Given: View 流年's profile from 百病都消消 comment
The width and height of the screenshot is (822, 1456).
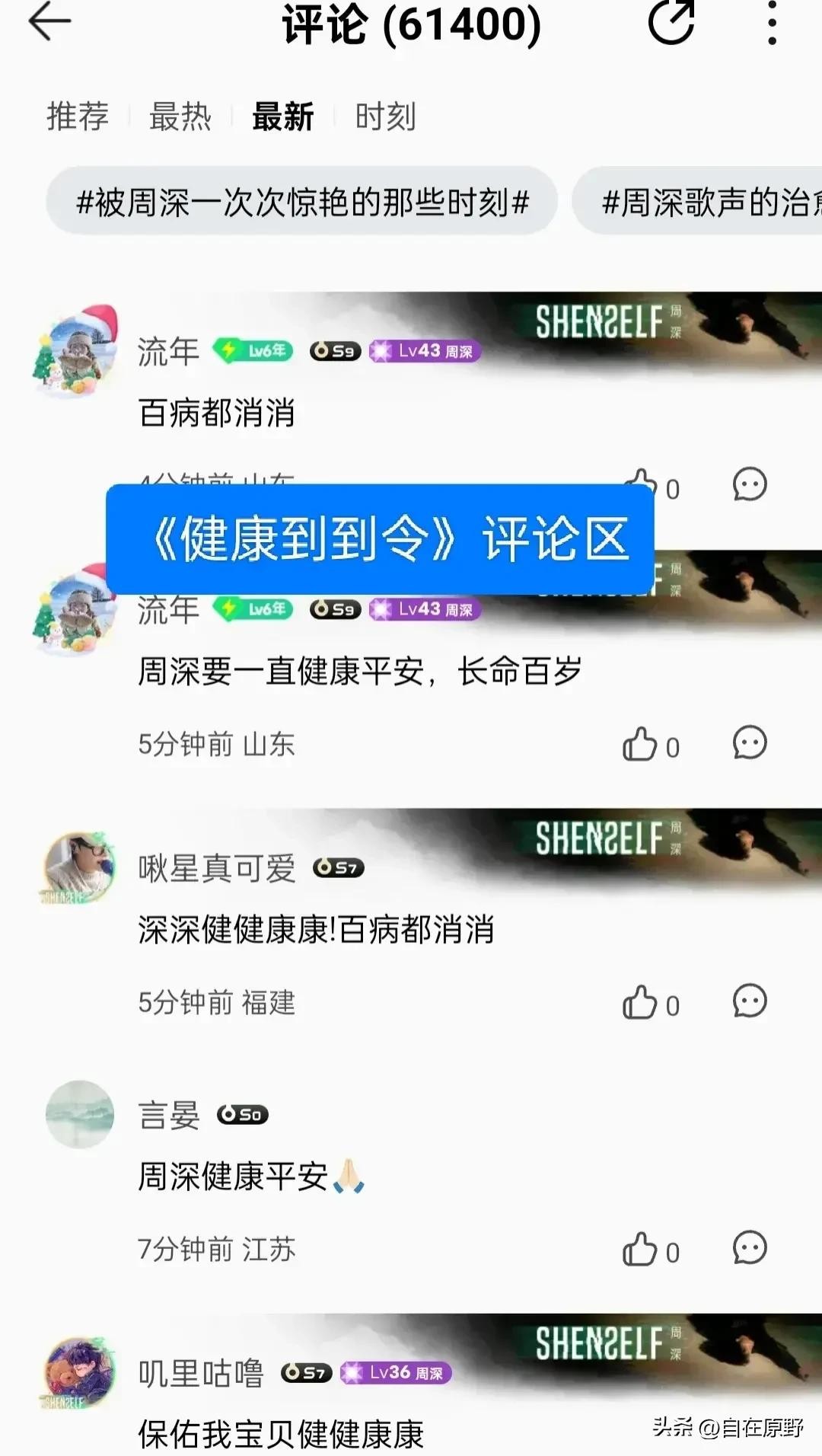Looking at the screenshot, I should [x=78, y=352].
